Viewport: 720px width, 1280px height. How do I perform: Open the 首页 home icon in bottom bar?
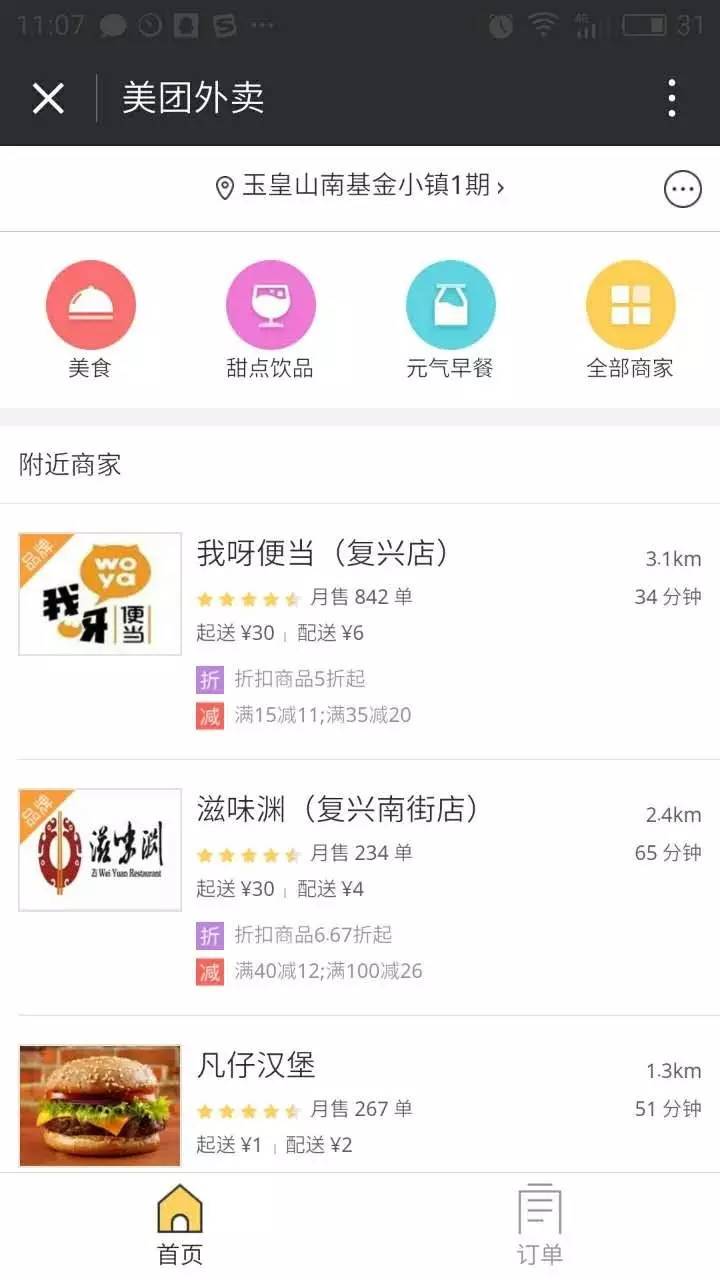(x=180, y=1215)
